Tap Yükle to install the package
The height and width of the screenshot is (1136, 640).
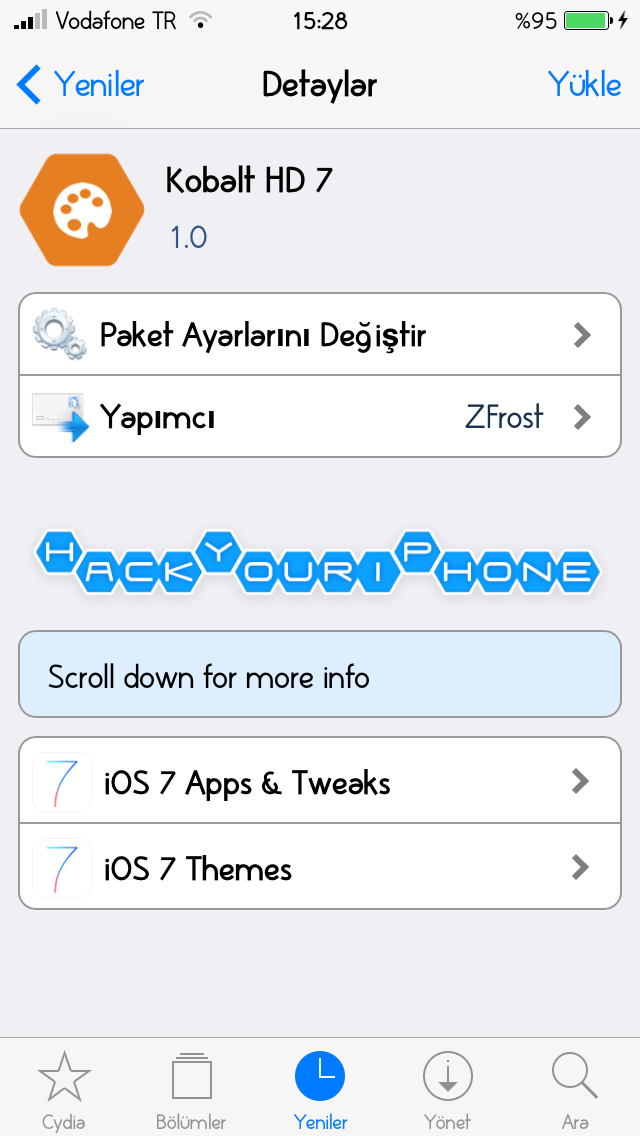pos(584,85)
